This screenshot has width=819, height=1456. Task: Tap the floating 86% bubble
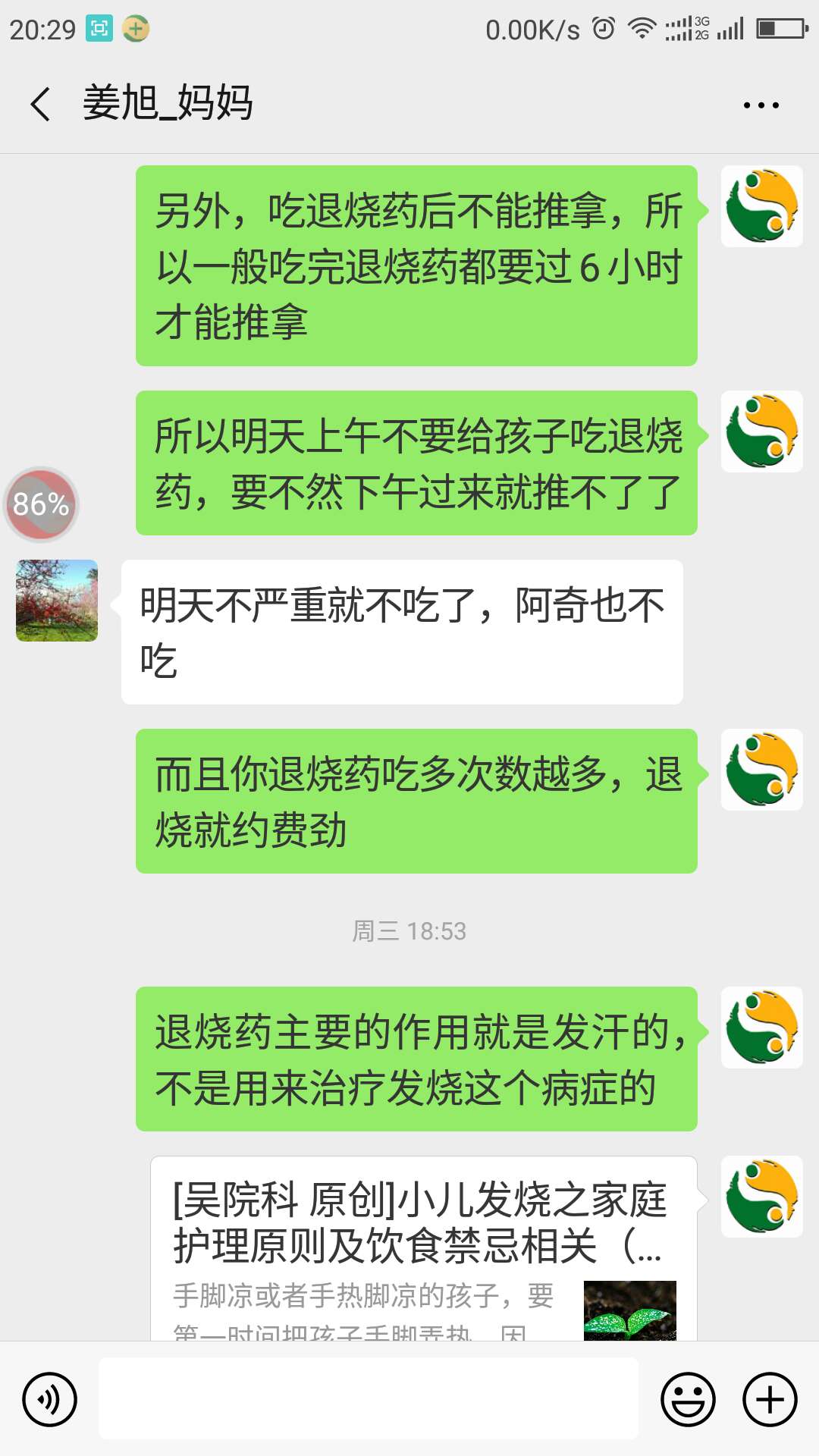[x=41, y=504]
